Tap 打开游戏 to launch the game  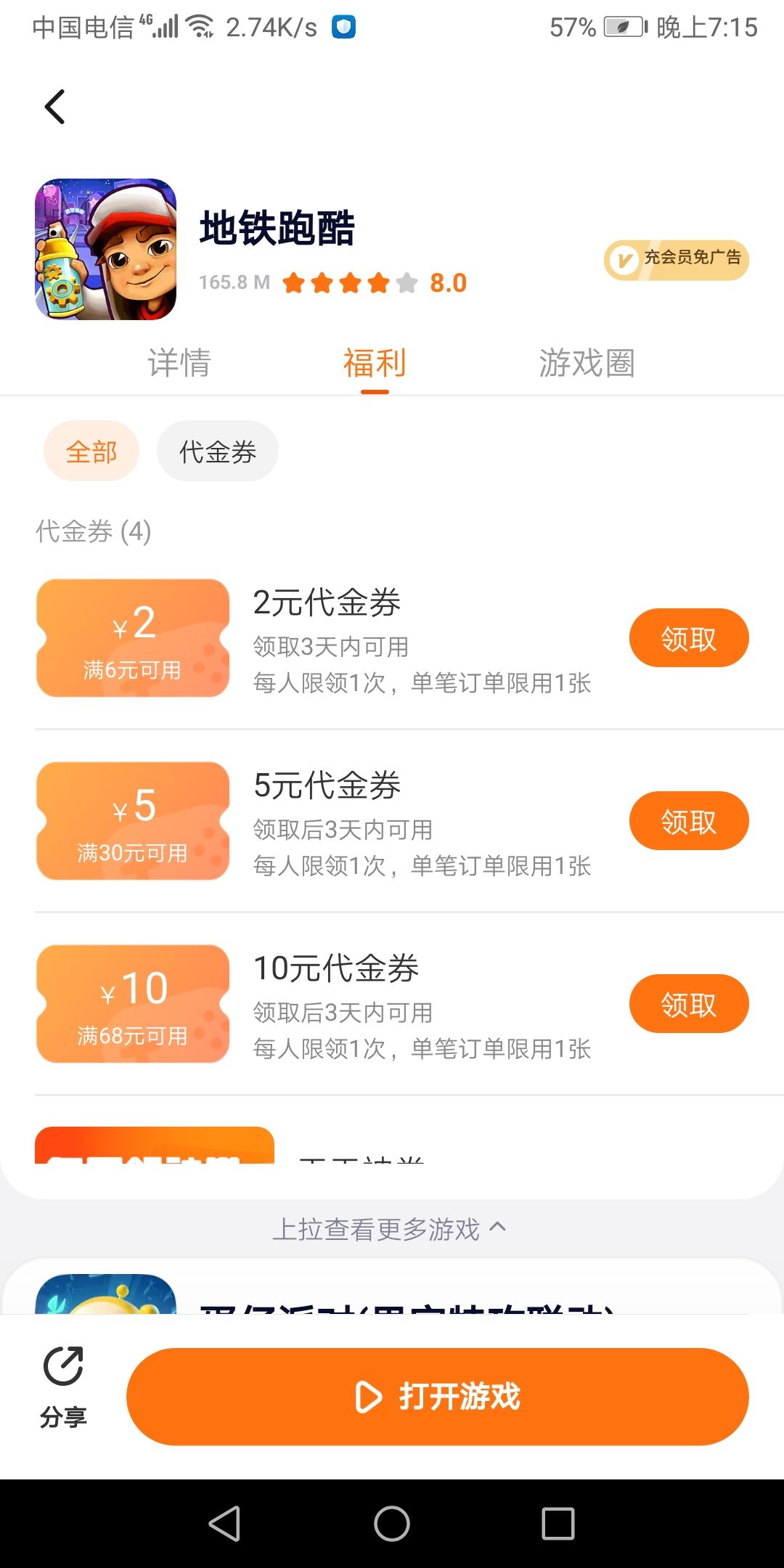[438, 1397]
